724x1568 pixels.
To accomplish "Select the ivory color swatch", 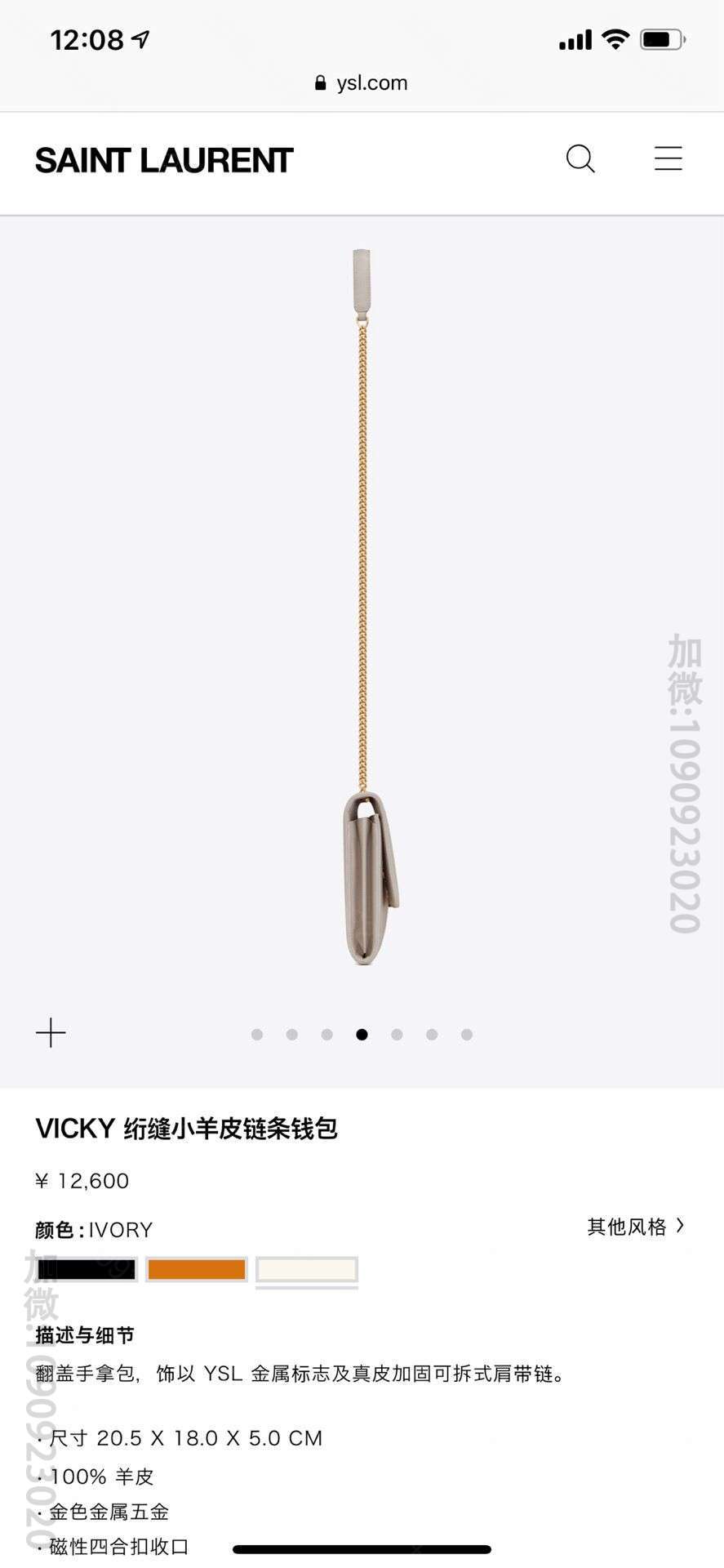I will point(307,1270).
